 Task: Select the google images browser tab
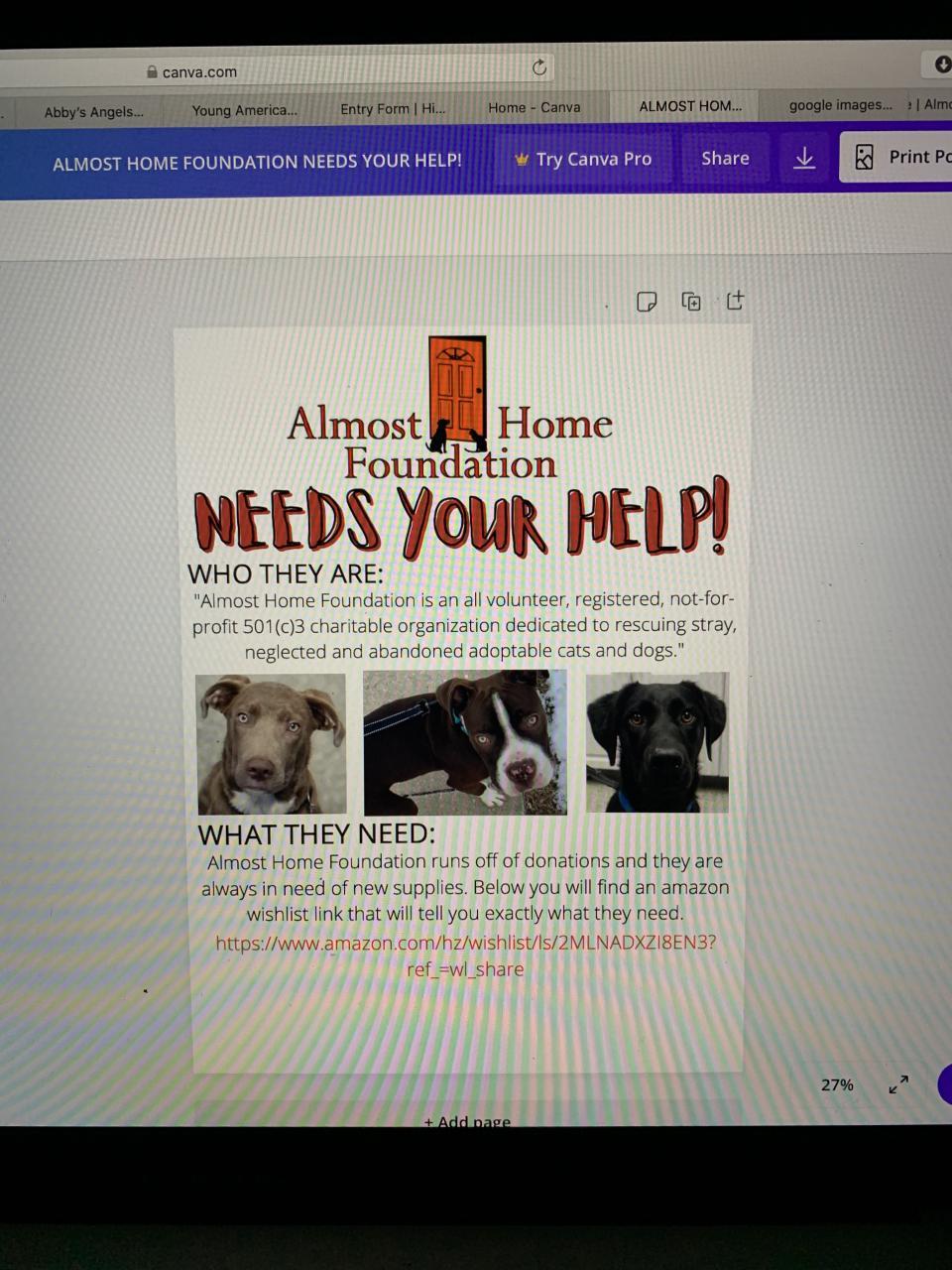point(840,105)
